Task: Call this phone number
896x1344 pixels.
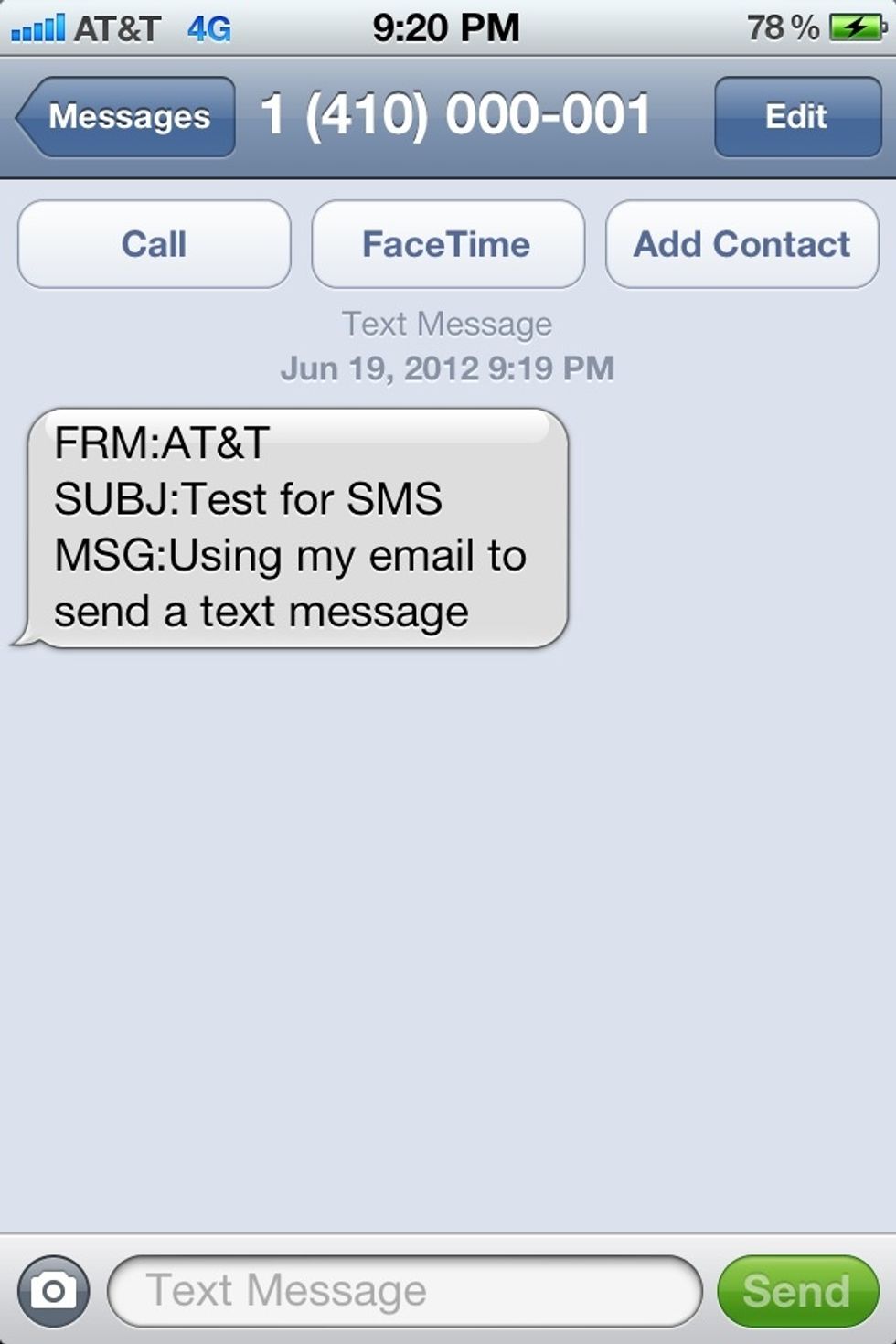Action: [155, 244]
